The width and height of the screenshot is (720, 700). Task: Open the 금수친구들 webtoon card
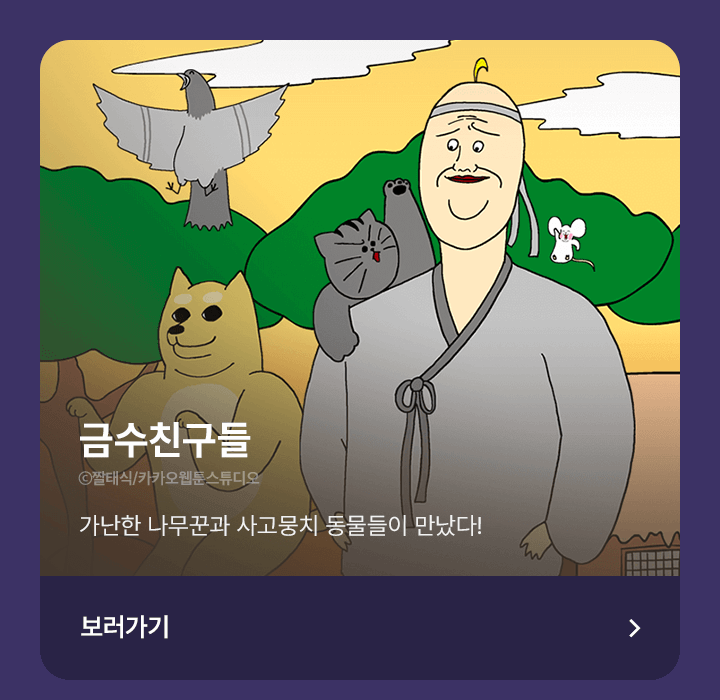[360, 308]
